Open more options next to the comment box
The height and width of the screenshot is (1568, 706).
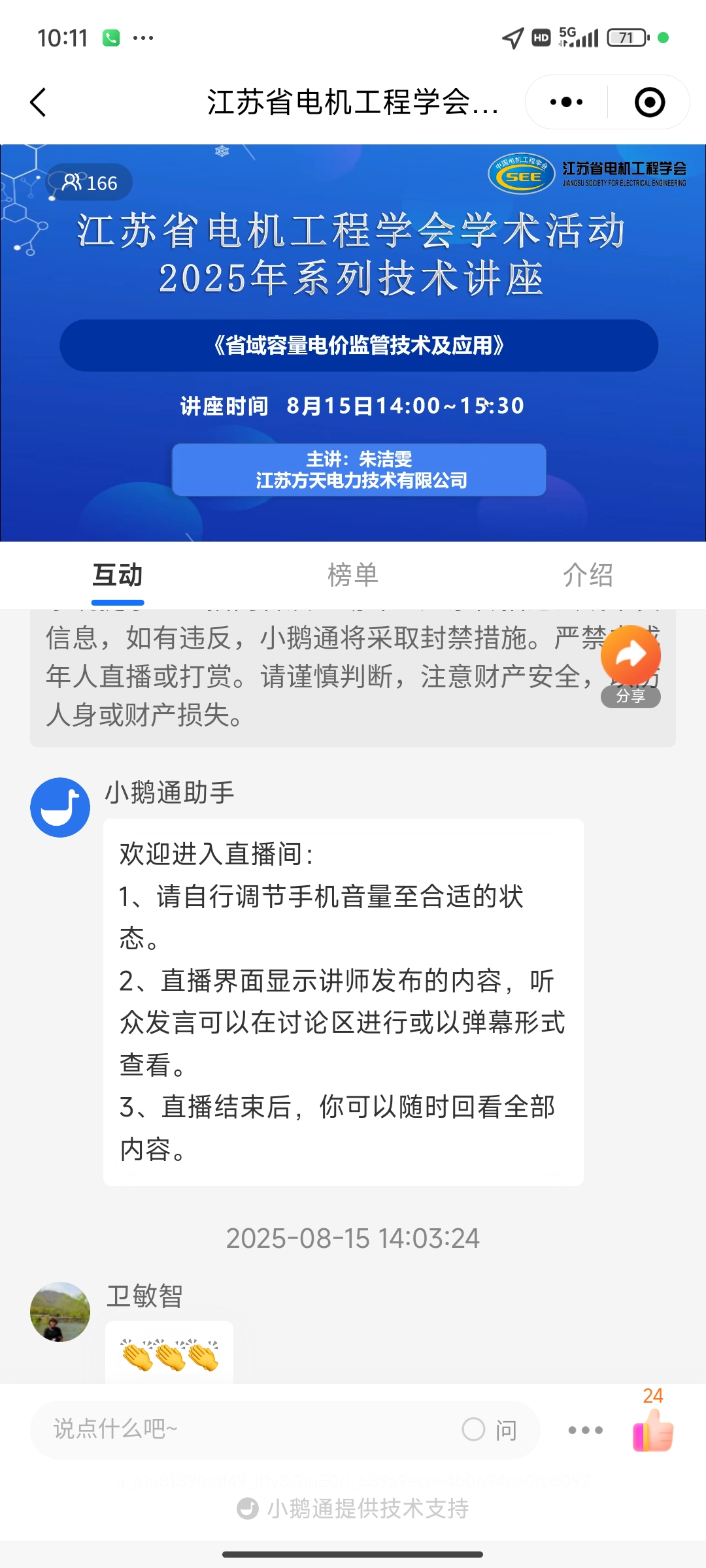click(x=585, y=1429)
